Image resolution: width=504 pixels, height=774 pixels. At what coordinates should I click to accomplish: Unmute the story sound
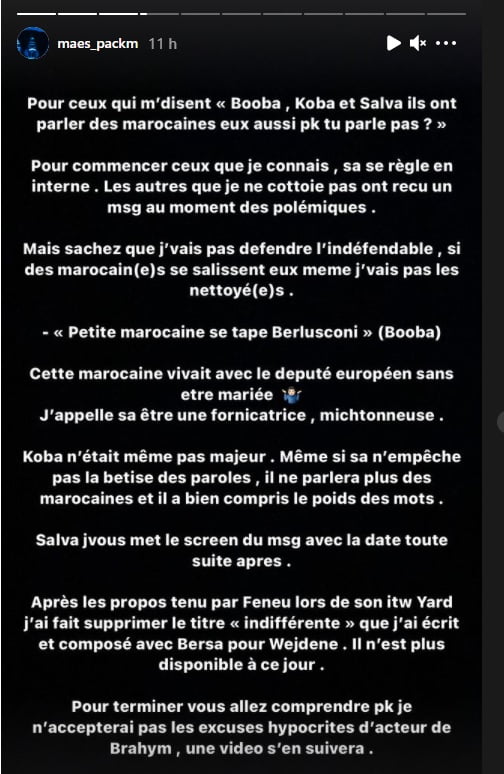coord(418,43)
